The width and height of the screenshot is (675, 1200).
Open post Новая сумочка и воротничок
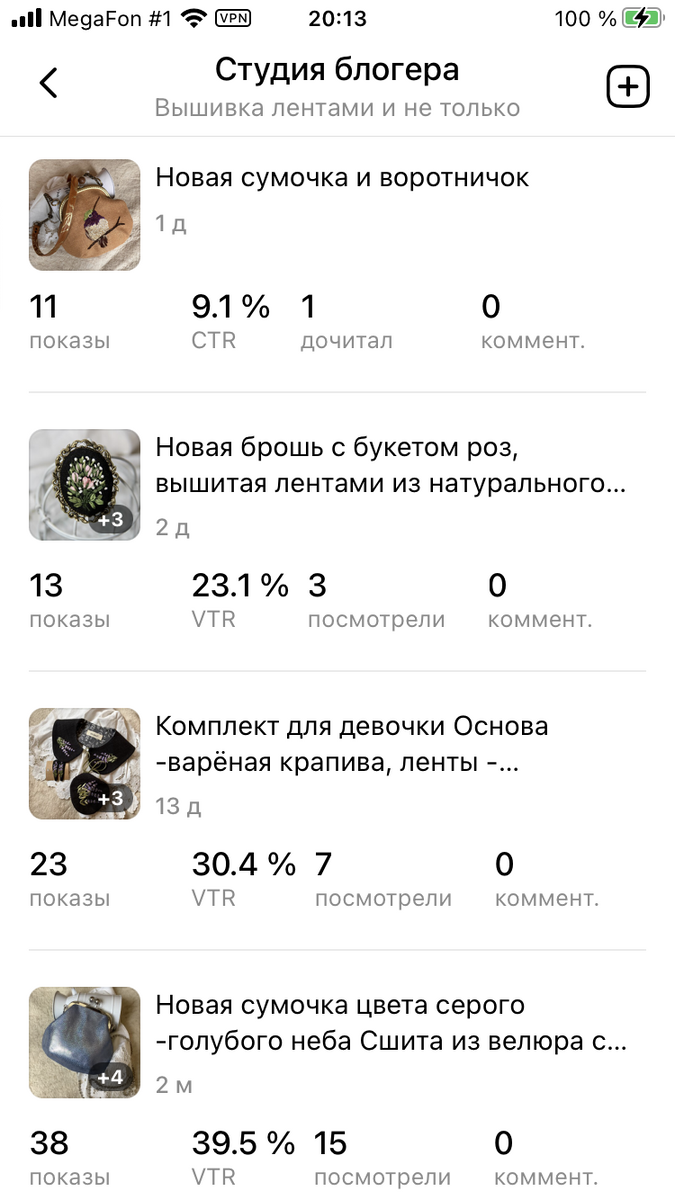point(341,179)
